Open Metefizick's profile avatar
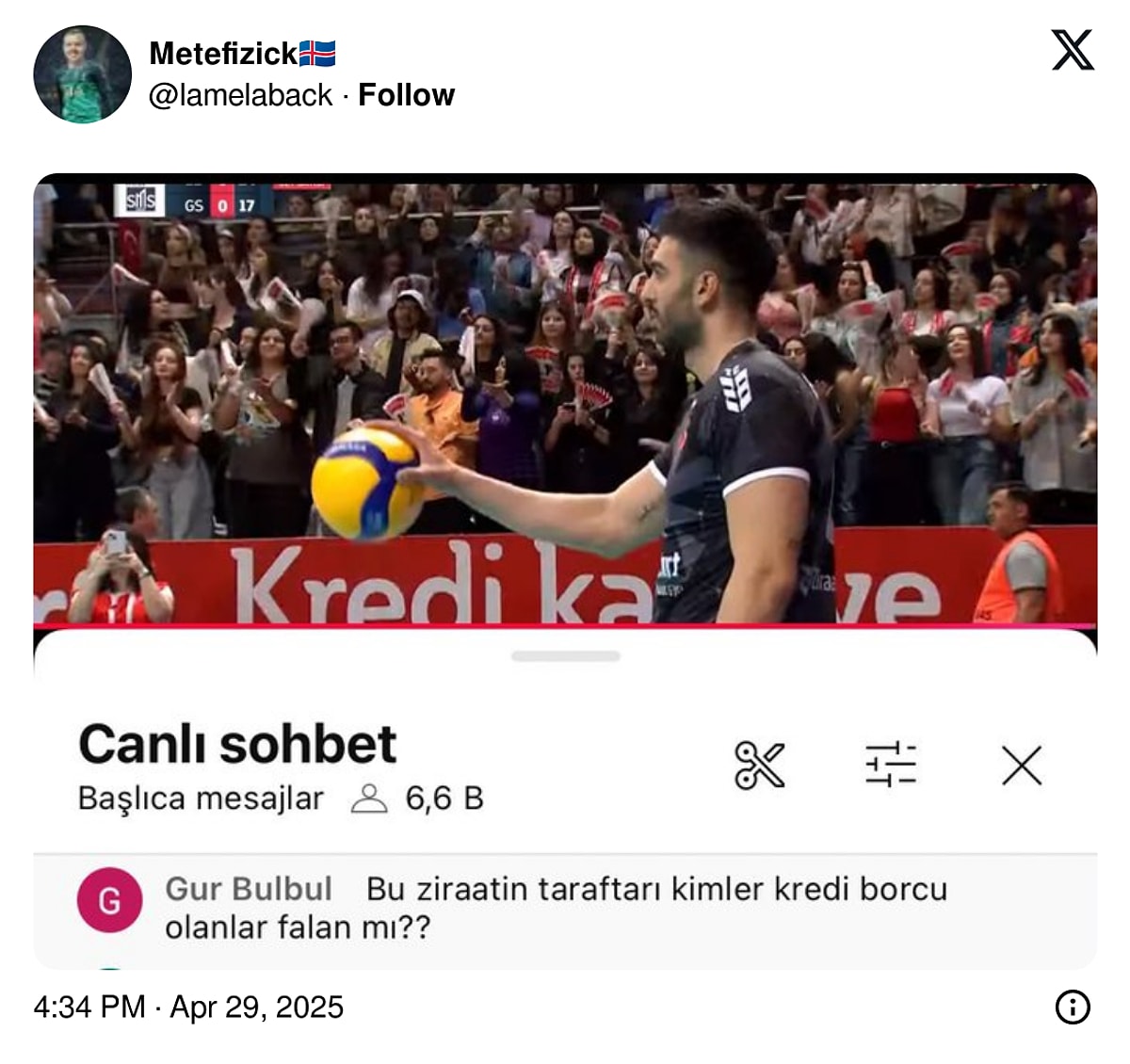 click(x=83, y=74)
